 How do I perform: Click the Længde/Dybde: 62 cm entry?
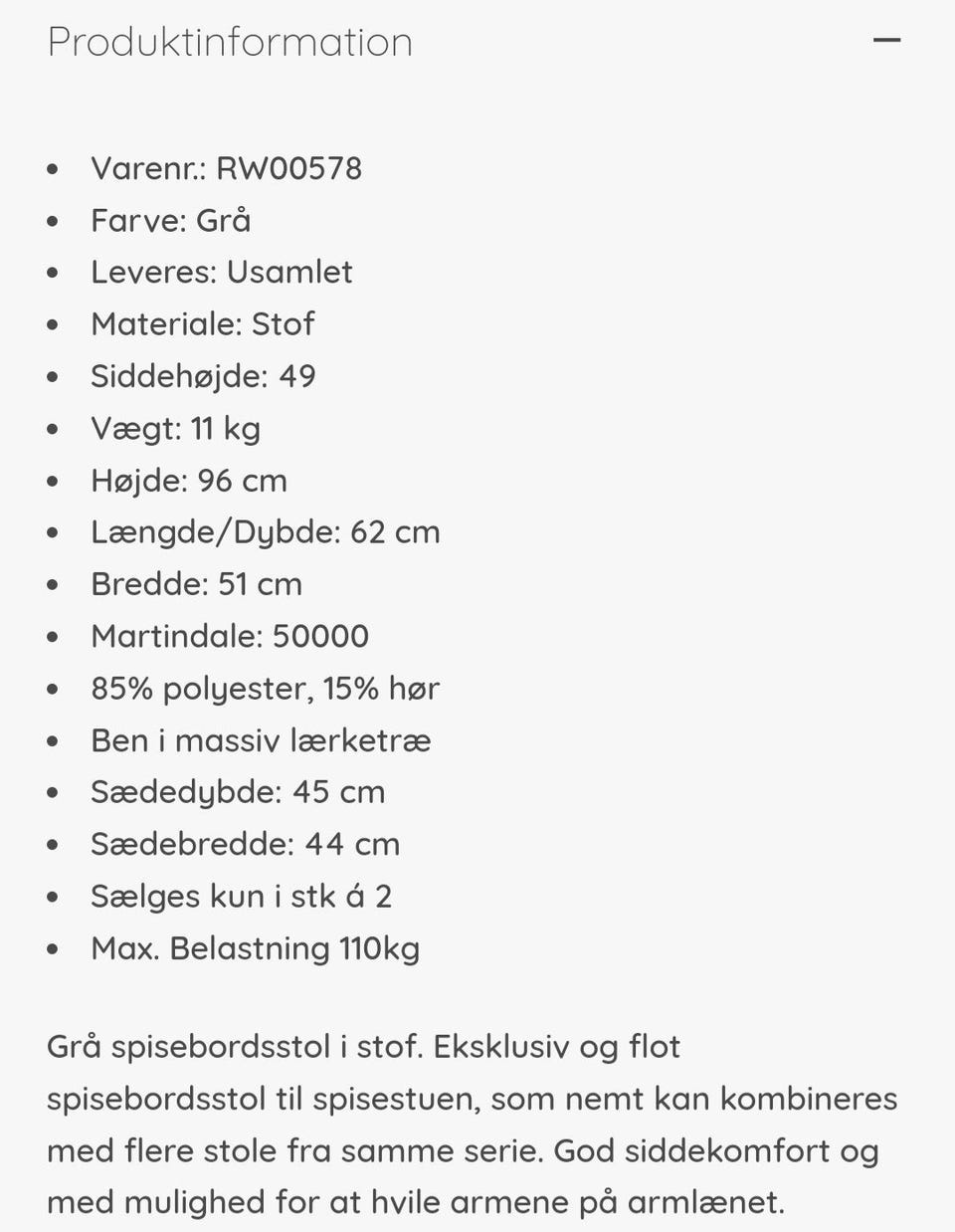pyautogui.click(x=266, y=531)
